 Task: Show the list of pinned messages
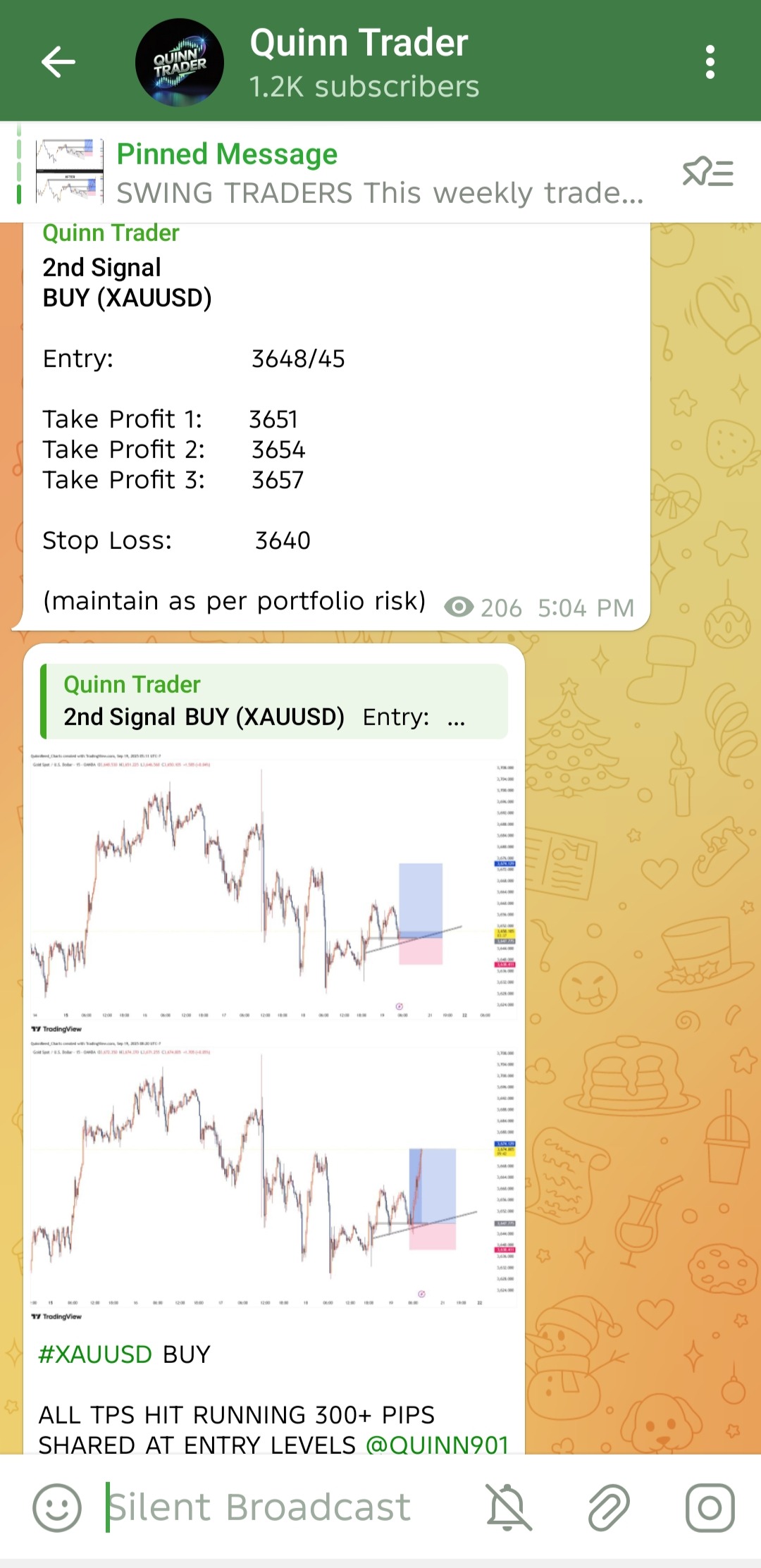[x=707, y=173]
